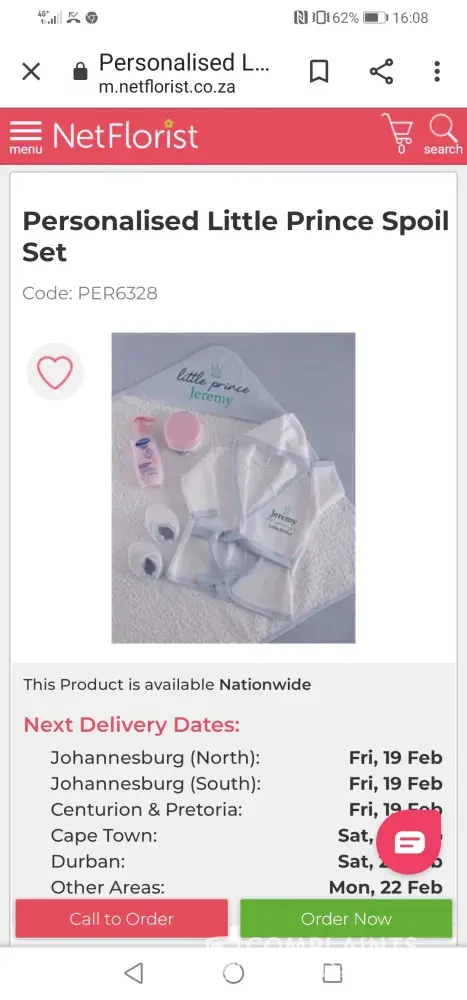
Task: Open NetFlorist search
Action: (x=443, y=135)
